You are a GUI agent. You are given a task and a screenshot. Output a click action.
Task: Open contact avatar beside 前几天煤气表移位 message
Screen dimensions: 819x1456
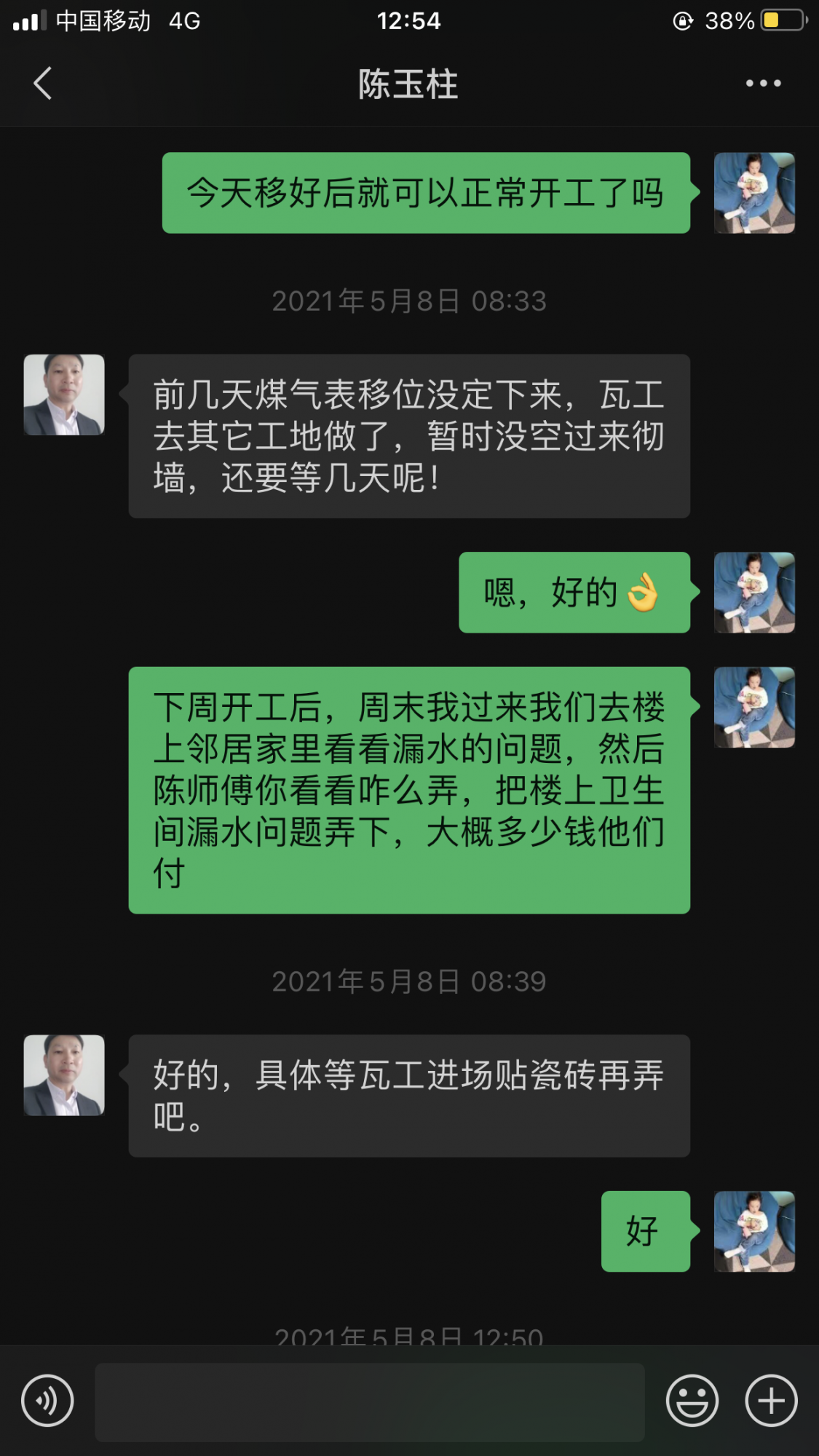pyautogui.click(x=64, y=395)
